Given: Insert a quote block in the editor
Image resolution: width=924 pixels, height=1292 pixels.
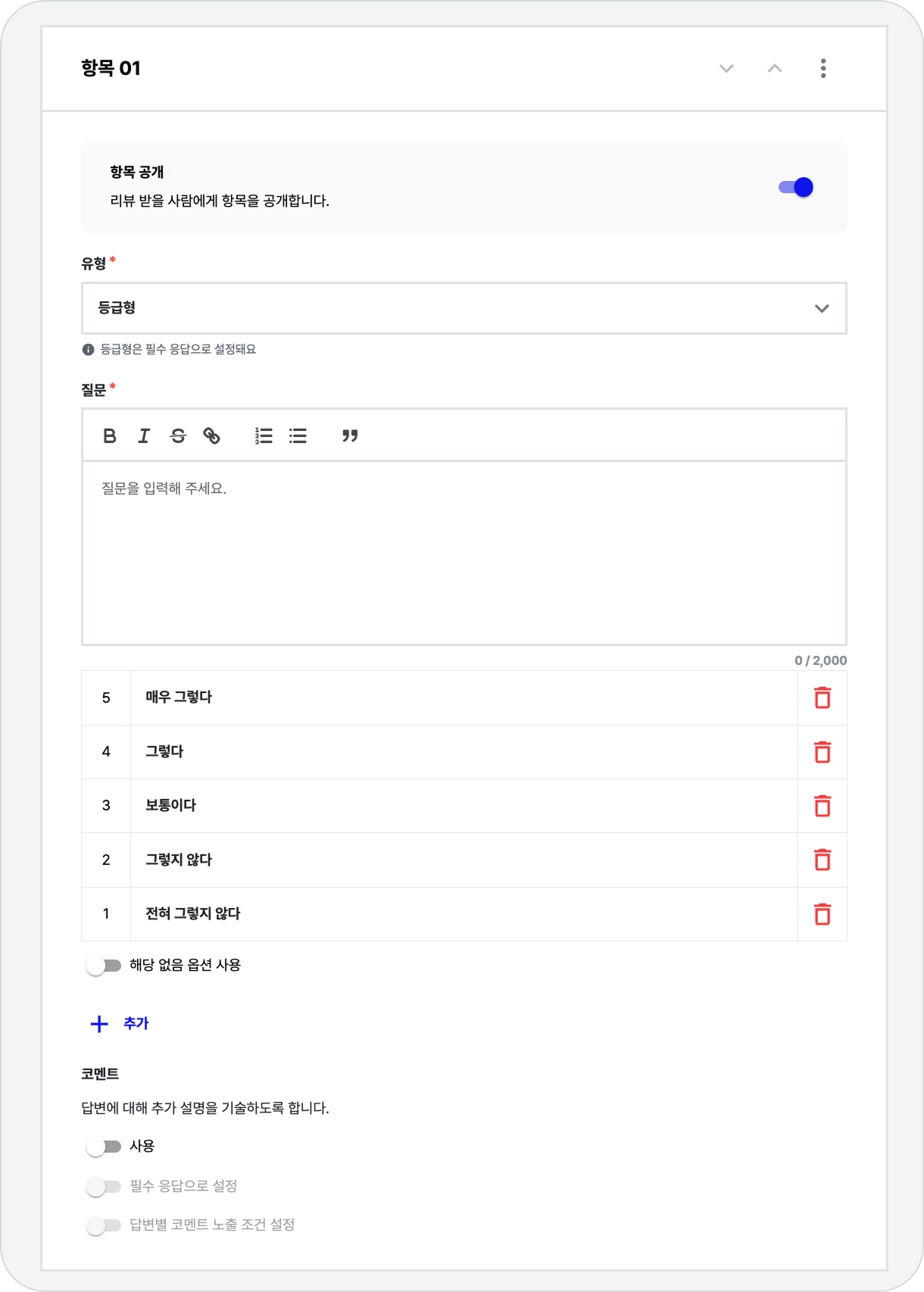Looking at the screenshot, I should tap(349, 435).
